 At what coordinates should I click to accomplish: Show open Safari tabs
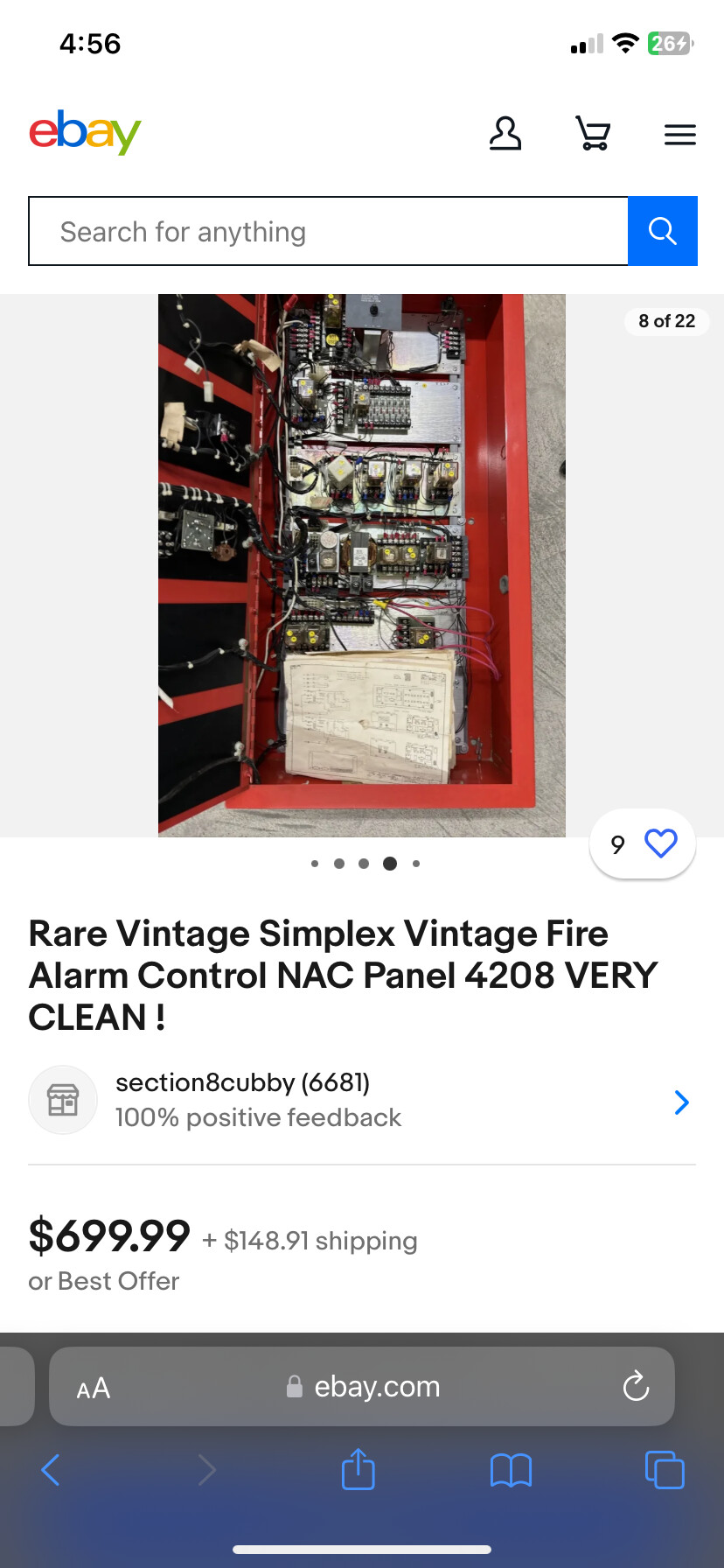click(664, 1470)
